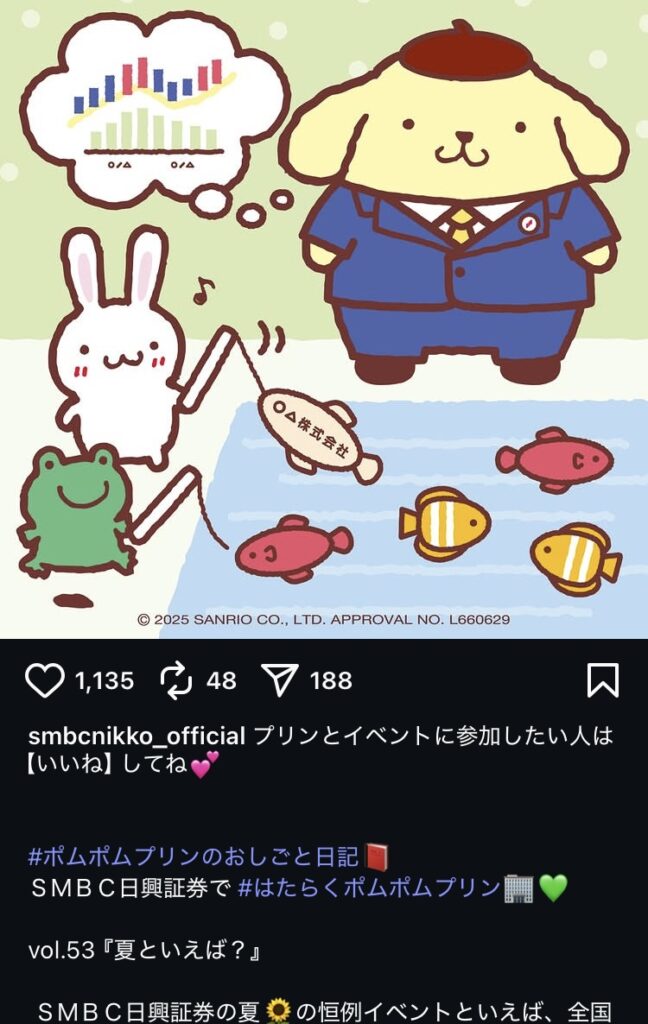648x1024 pixels.
Task: Bookmark this post
Action: click(x=602, y=681)
